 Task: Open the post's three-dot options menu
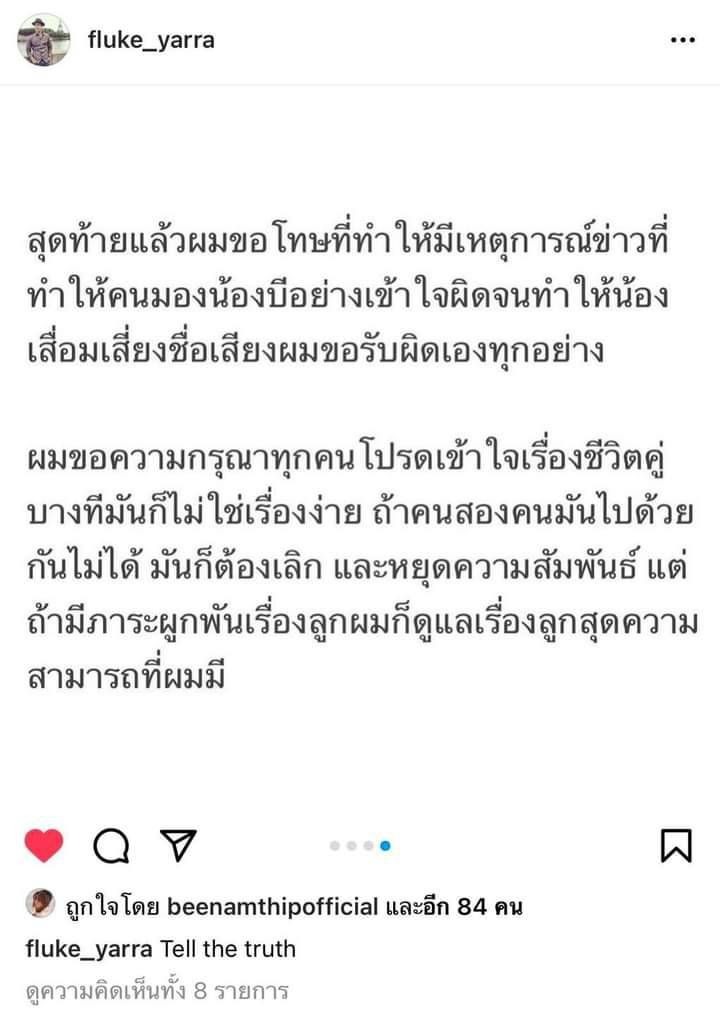(681, 40)
